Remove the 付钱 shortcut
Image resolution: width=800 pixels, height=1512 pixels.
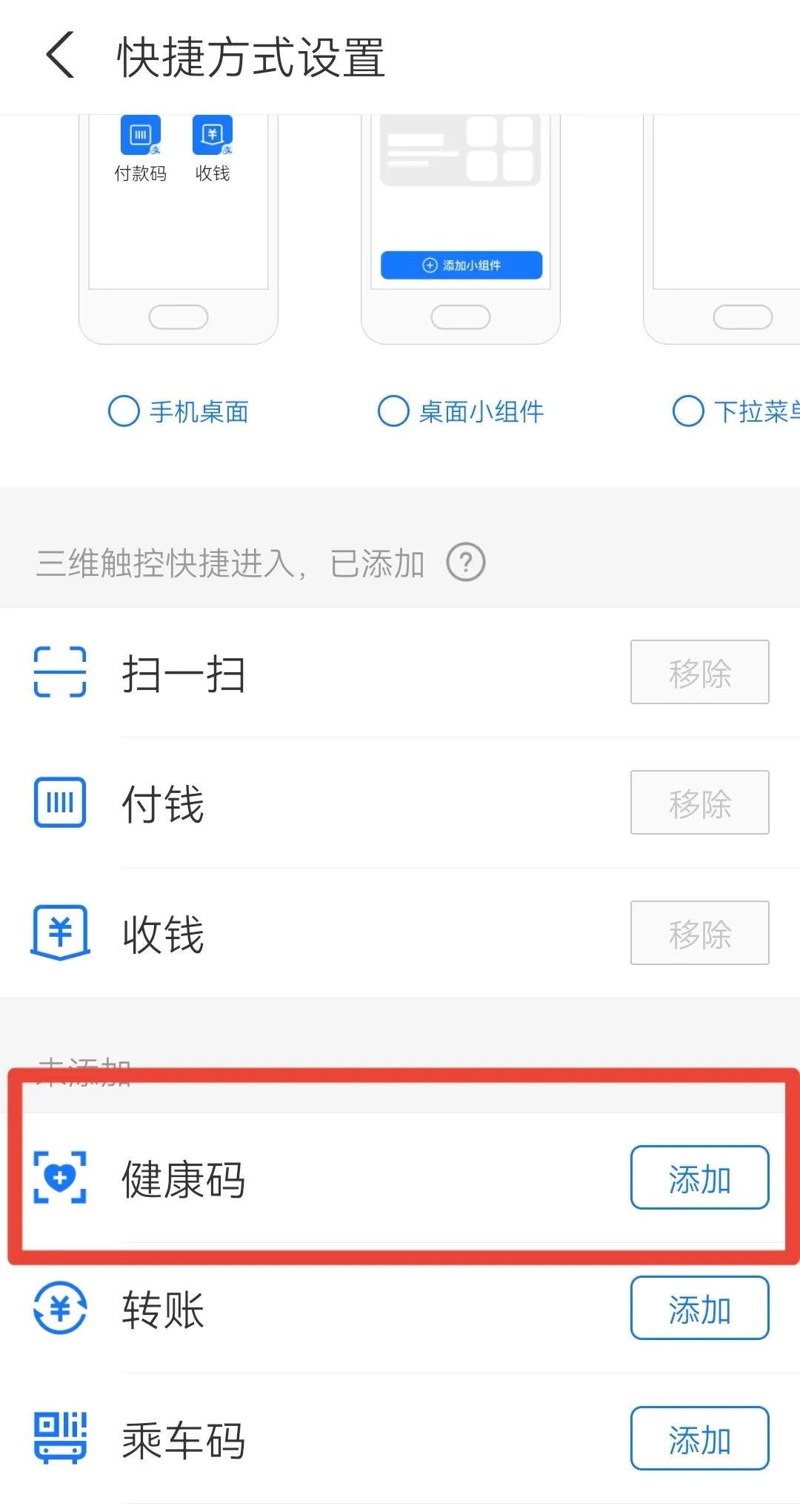point(699,803)
